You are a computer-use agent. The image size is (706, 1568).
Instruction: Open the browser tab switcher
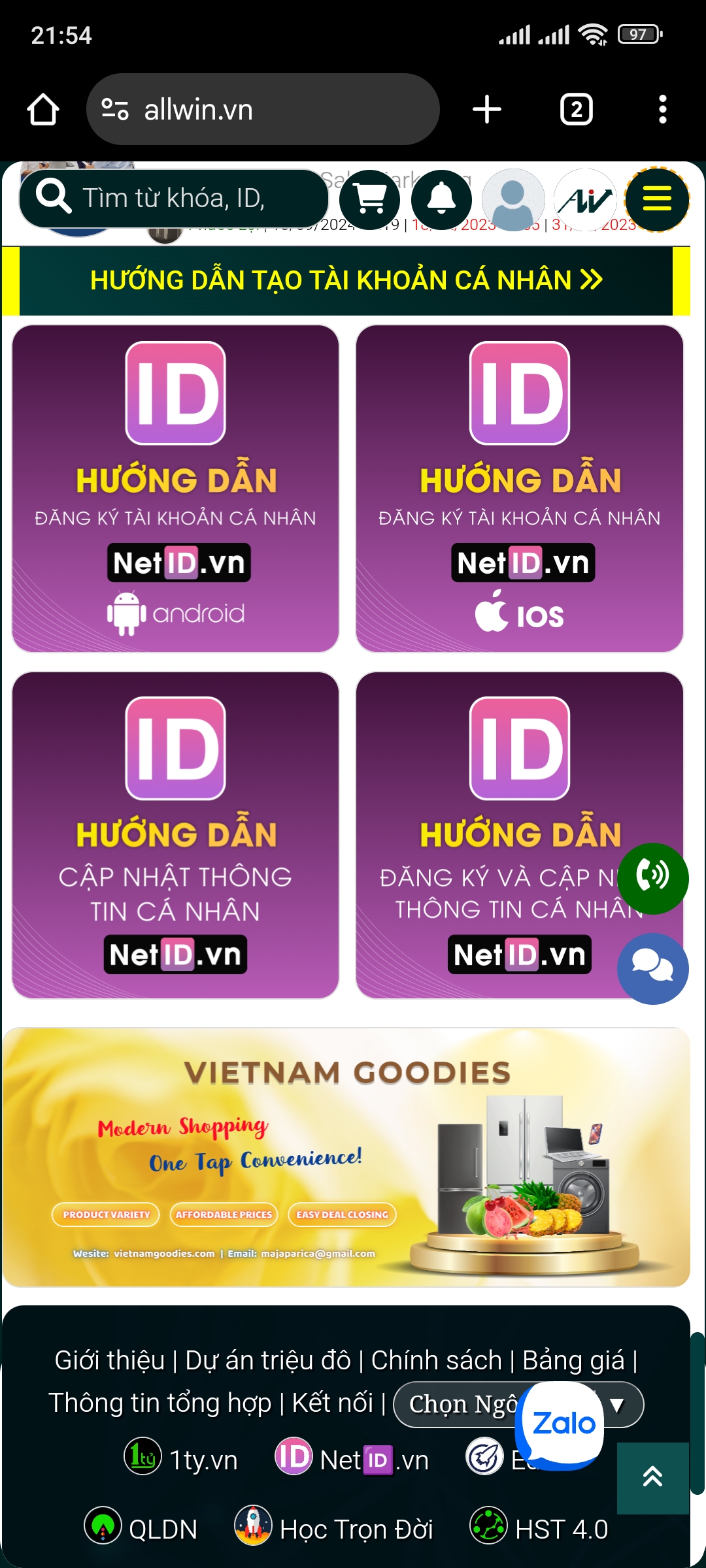click(576, 109)
